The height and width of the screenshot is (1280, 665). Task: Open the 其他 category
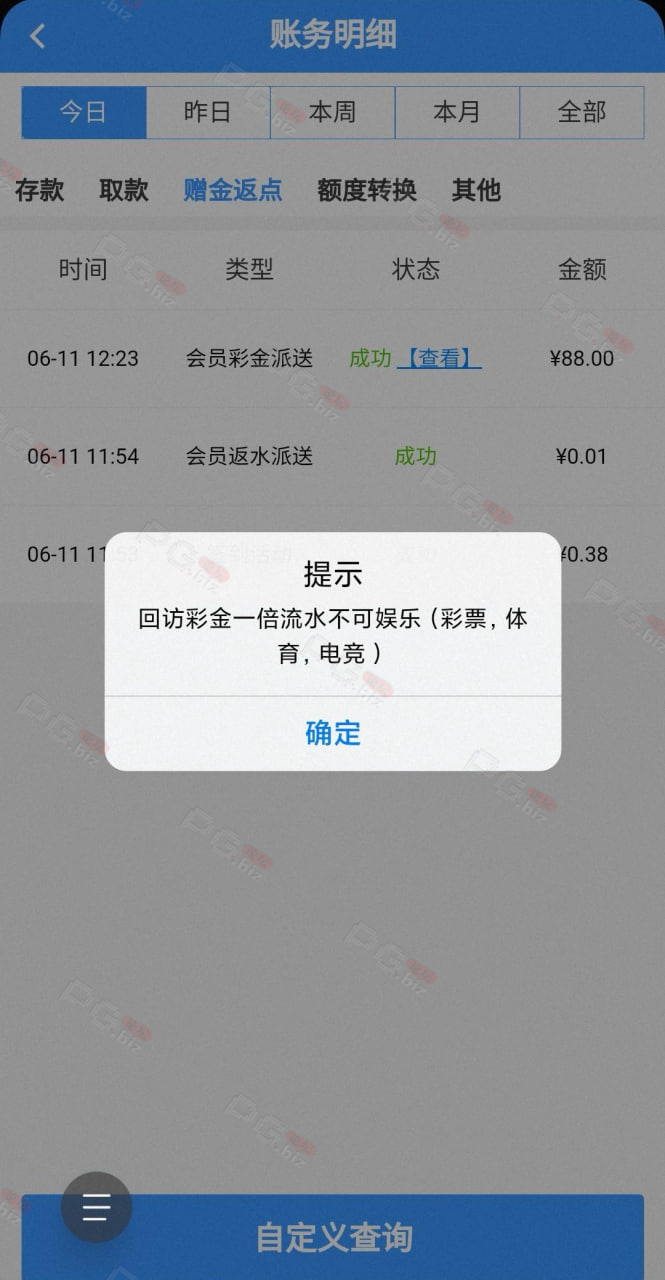click(x=476, y=190)
